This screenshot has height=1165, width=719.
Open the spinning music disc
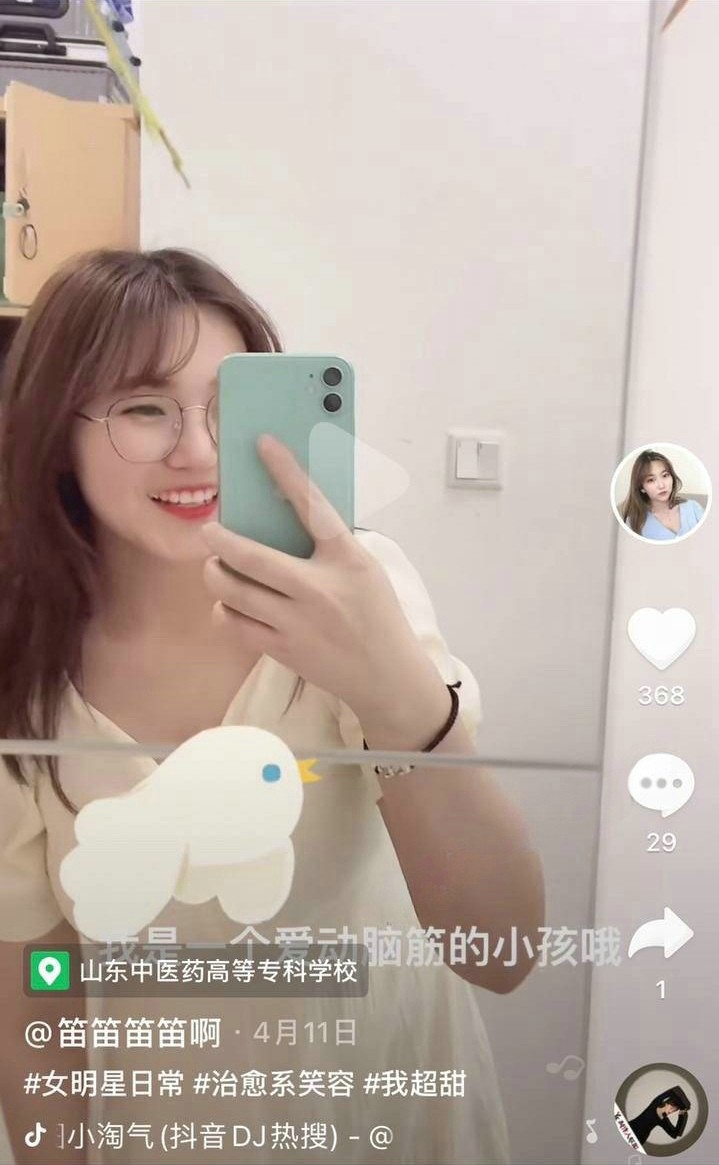660,1110
